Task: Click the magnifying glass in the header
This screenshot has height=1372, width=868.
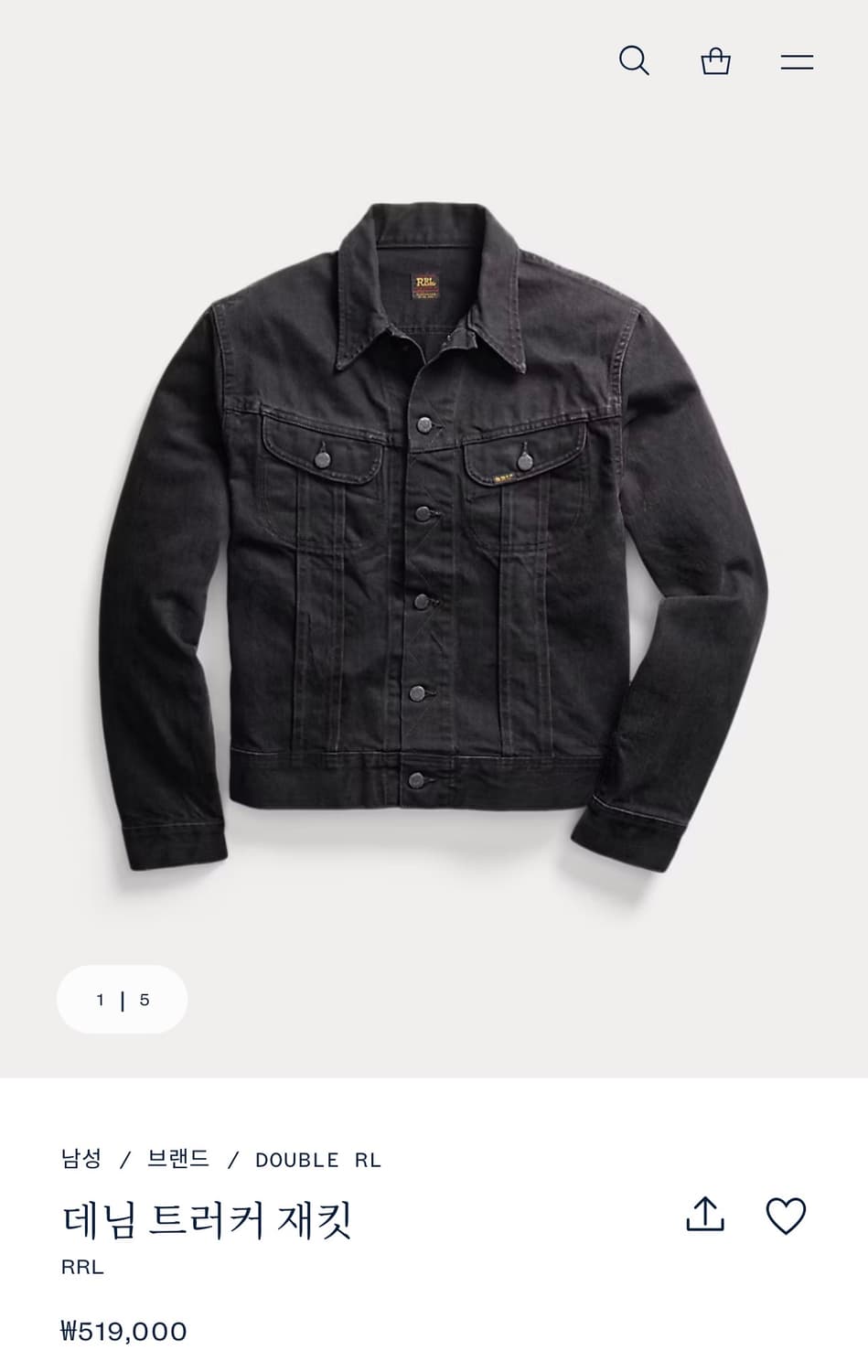Action: click(x=632, y=60)
